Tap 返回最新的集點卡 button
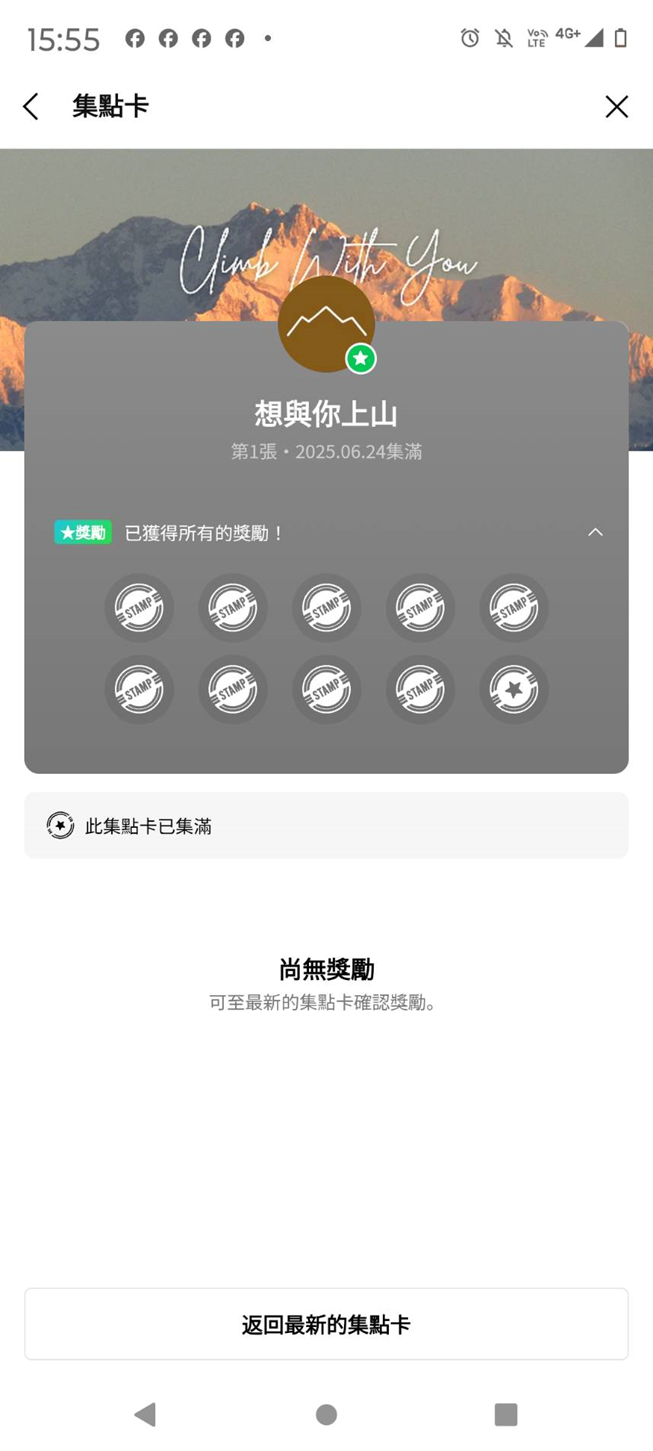Screen dimensions: 653x1451 click(326, 1324)
